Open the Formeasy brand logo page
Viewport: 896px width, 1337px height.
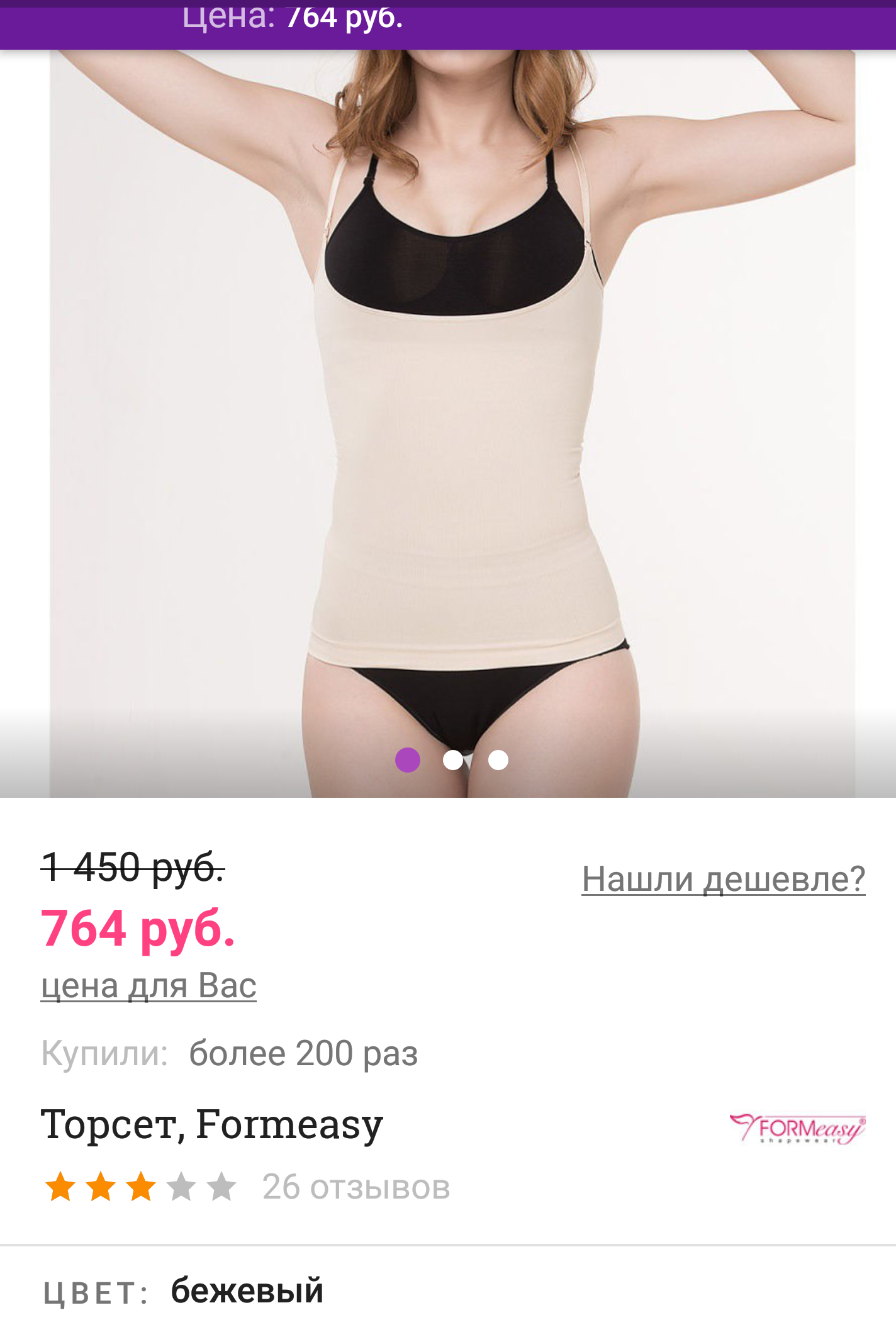(x=797, y=1129)
